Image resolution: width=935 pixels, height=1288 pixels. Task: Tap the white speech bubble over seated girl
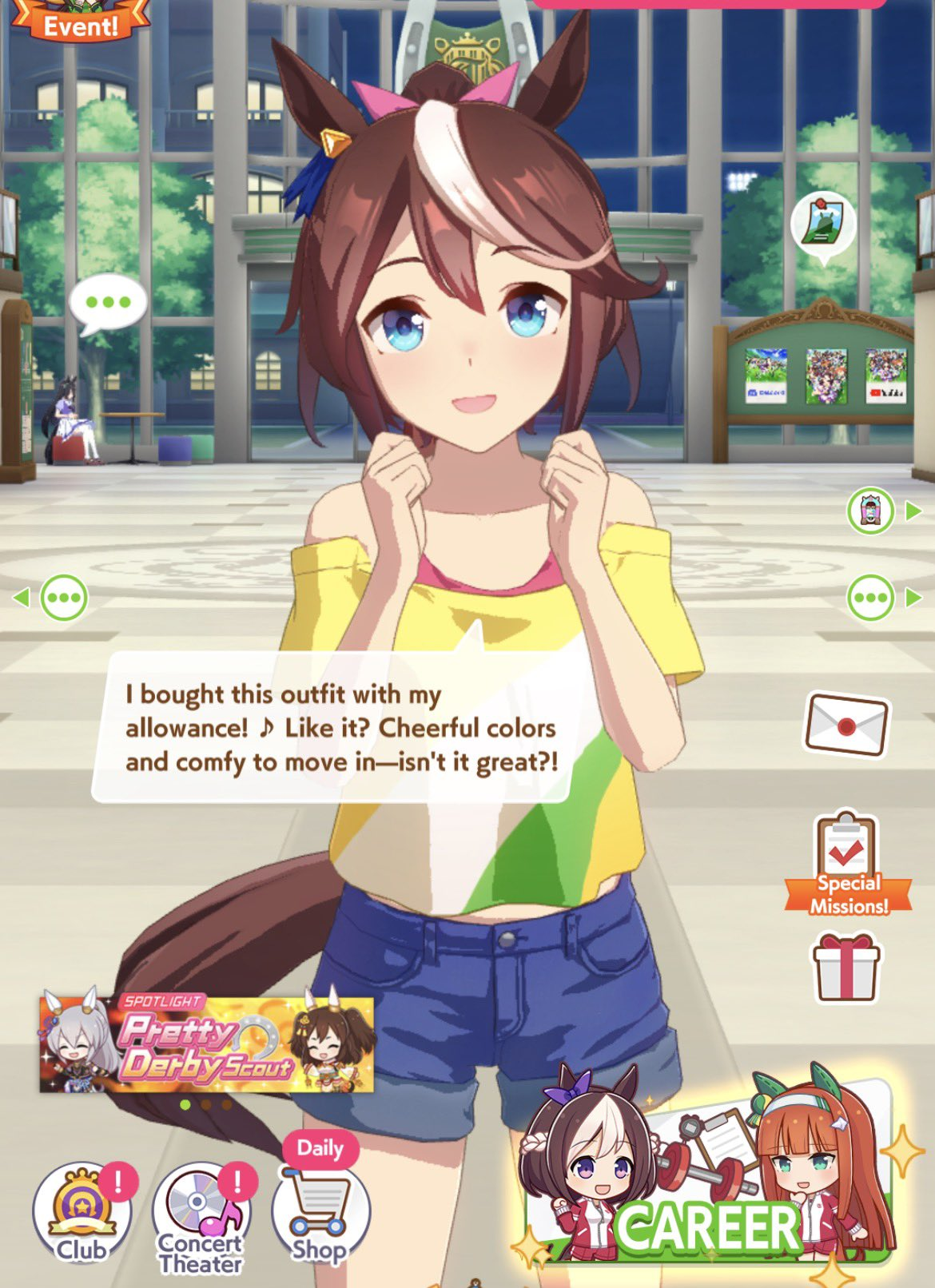pyautogui.click(x=108, y=304)
